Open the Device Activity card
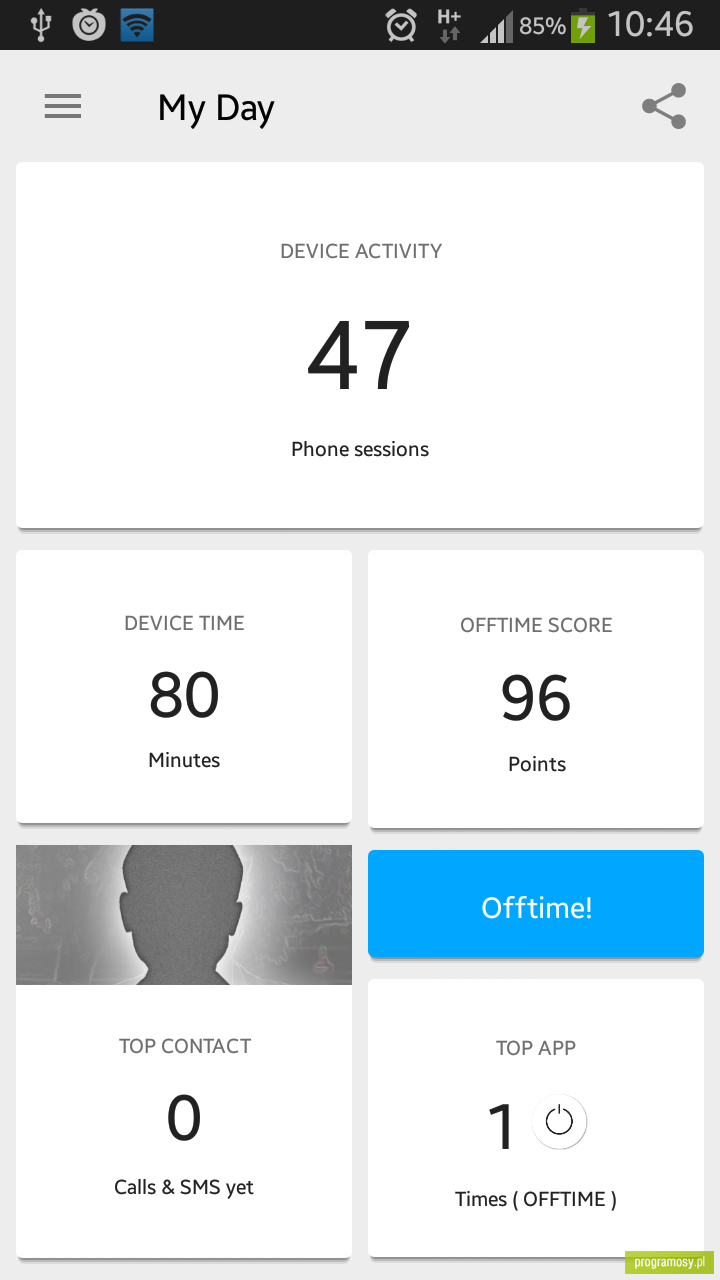The image size is (720, 1280). (x=360, y=345)
